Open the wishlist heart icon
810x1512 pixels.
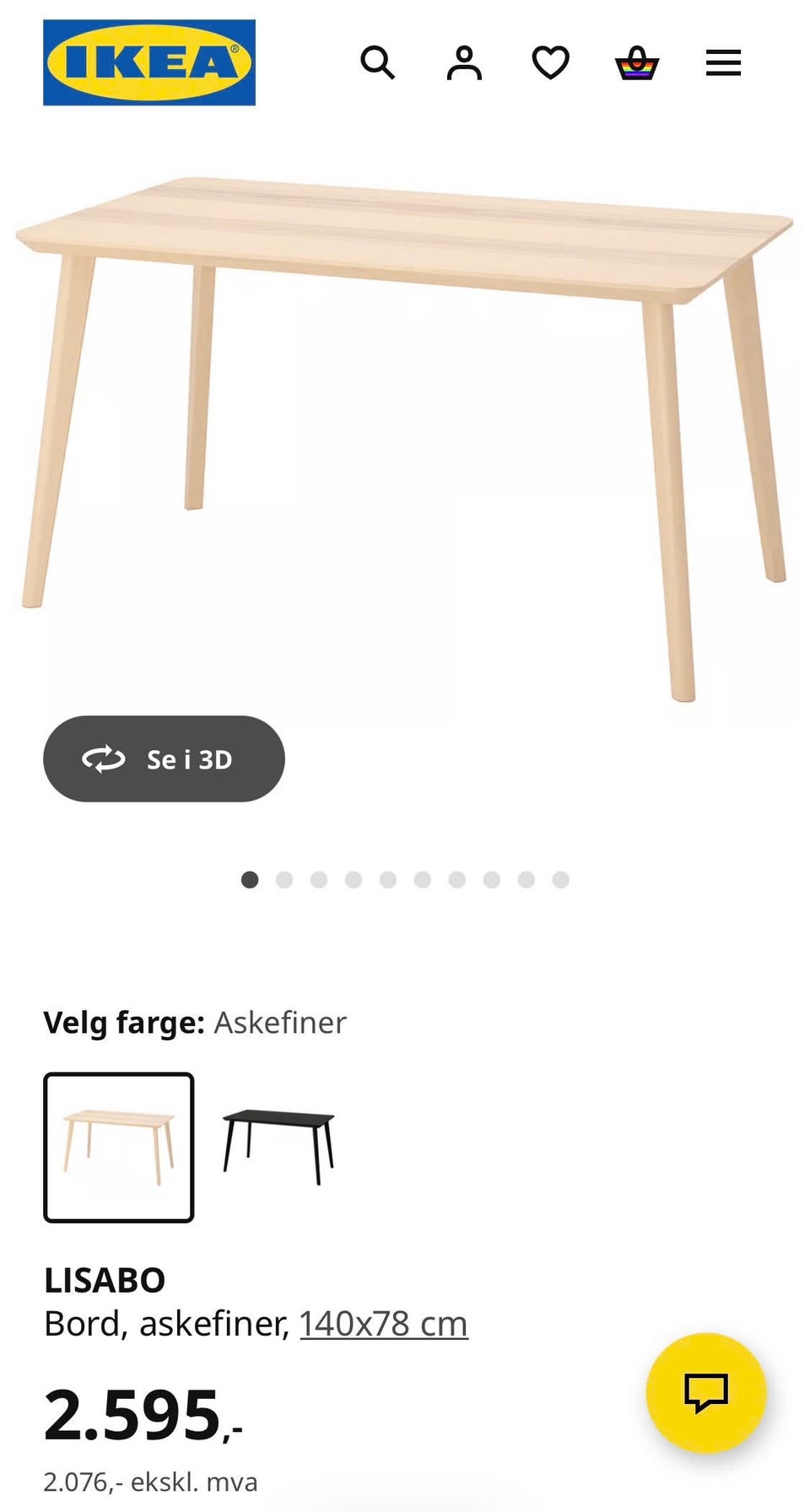[550, 62]
